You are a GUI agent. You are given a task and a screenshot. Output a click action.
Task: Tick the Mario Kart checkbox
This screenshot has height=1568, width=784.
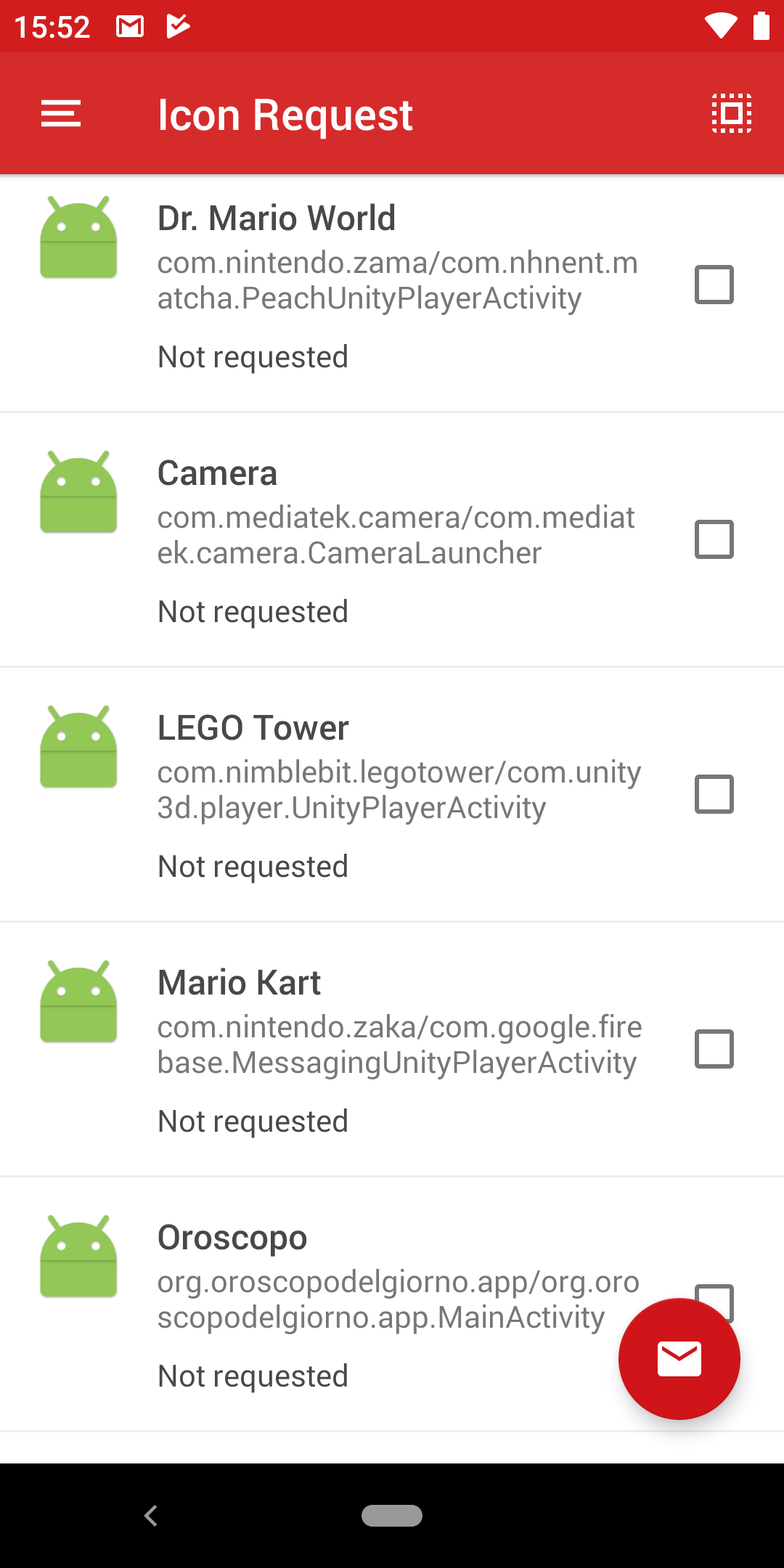714,1049
